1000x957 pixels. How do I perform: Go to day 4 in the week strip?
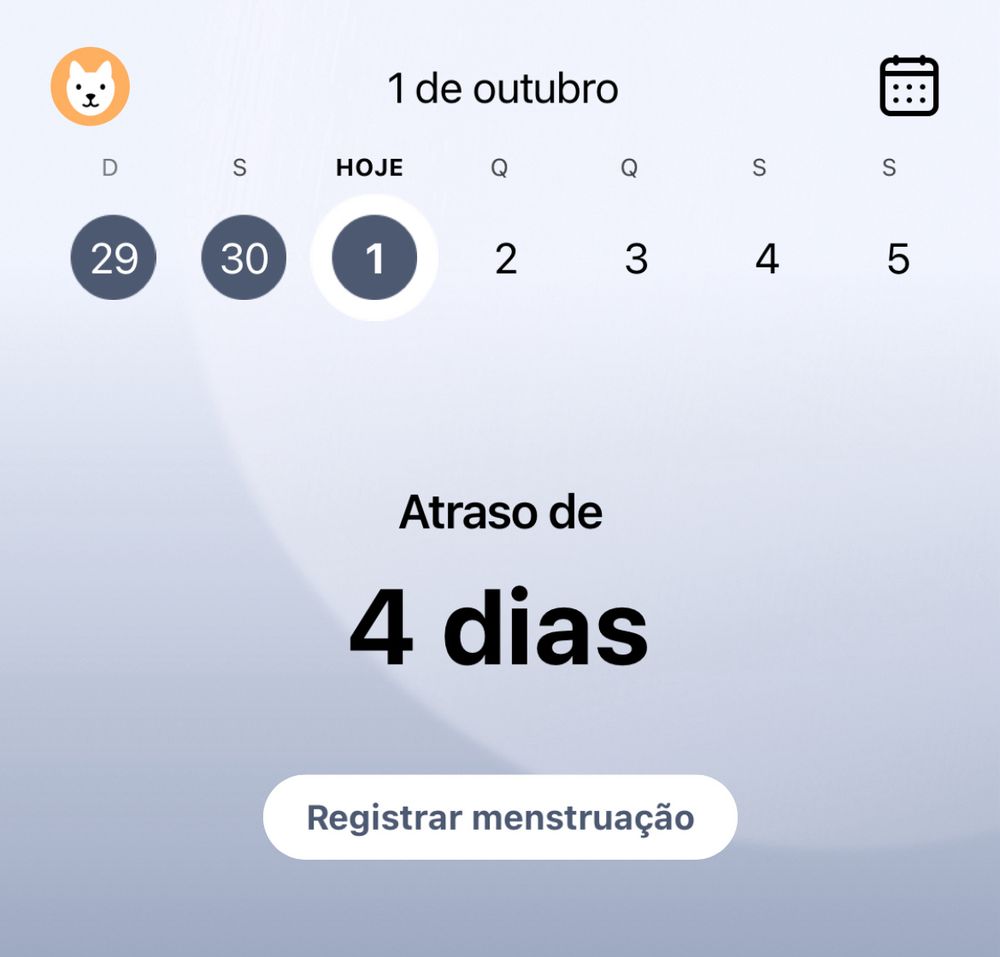766,260
